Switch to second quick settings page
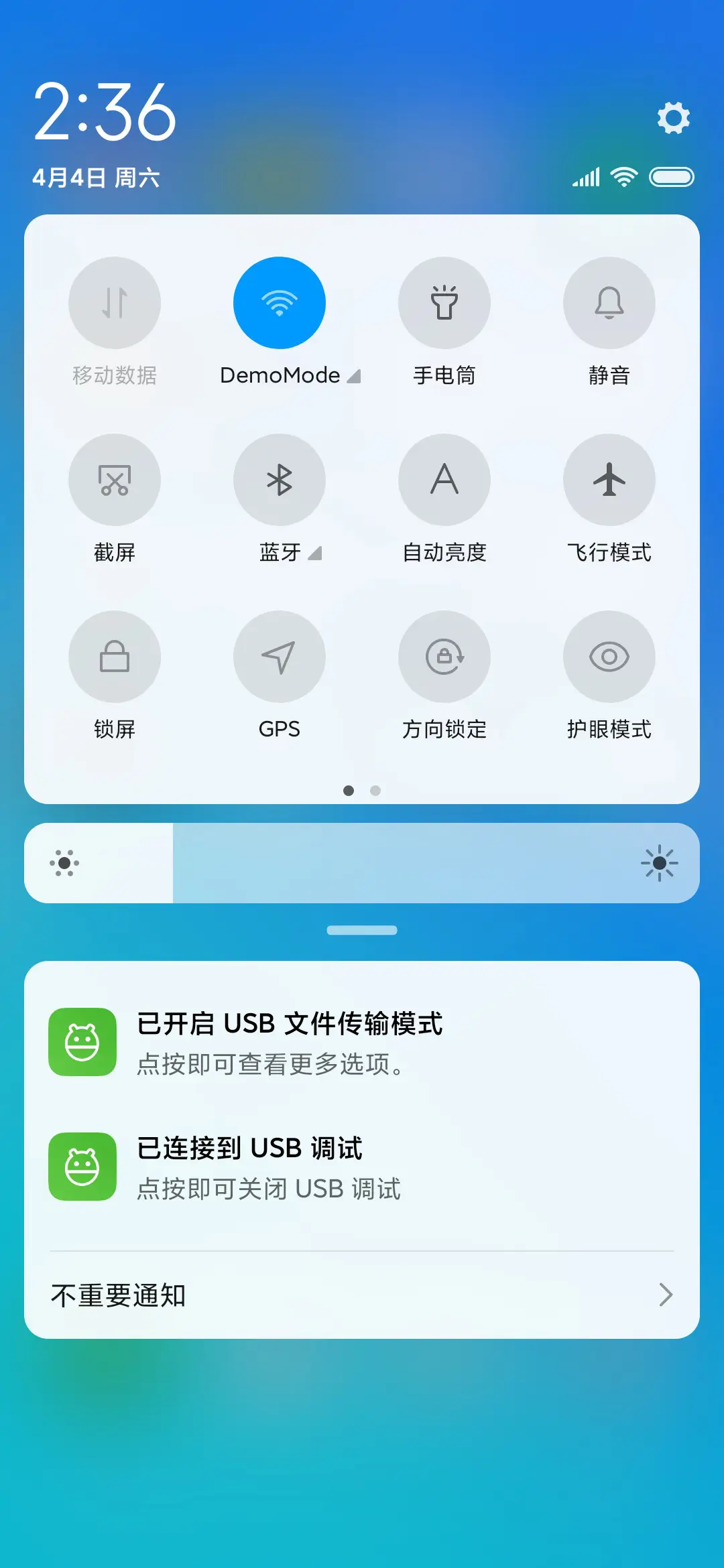Screen dimensions: 724x1568 (x=375, y=791)
